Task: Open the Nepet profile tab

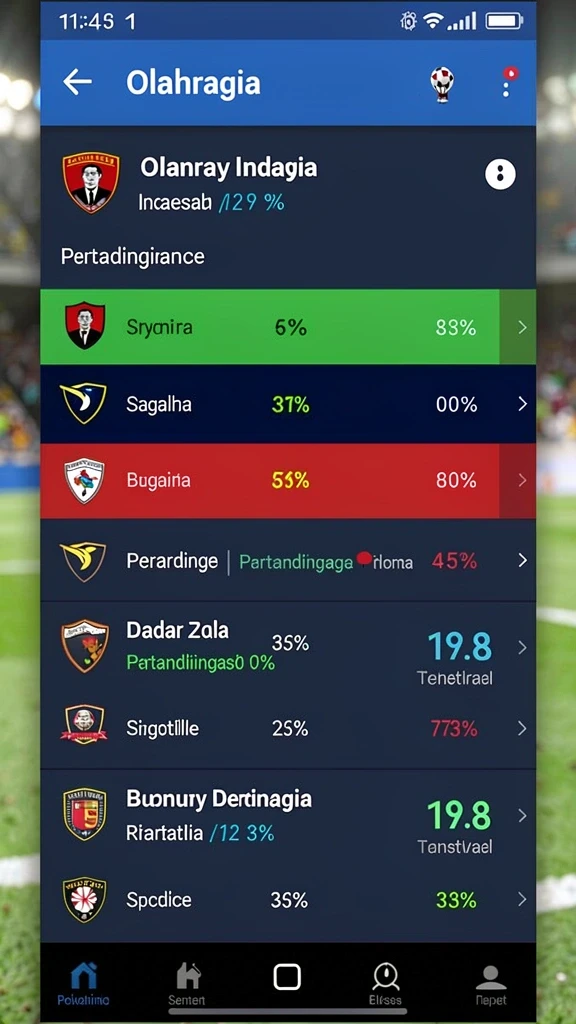Action: coord(490,984)
